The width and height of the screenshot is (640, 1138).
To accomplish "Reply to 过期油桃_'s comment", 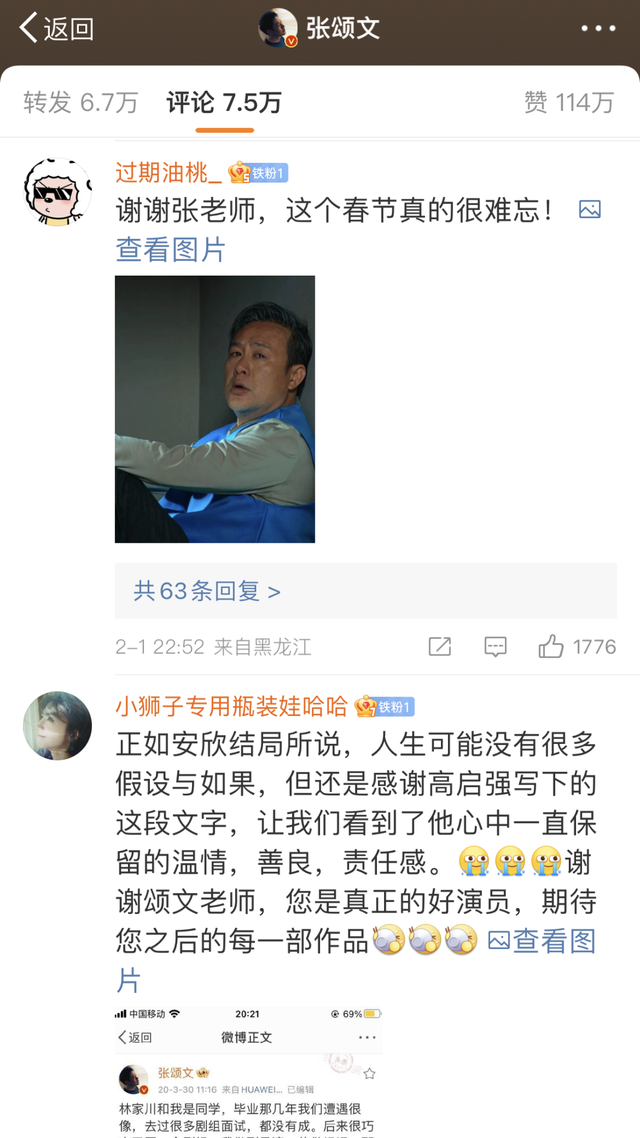I will point(496,646).
